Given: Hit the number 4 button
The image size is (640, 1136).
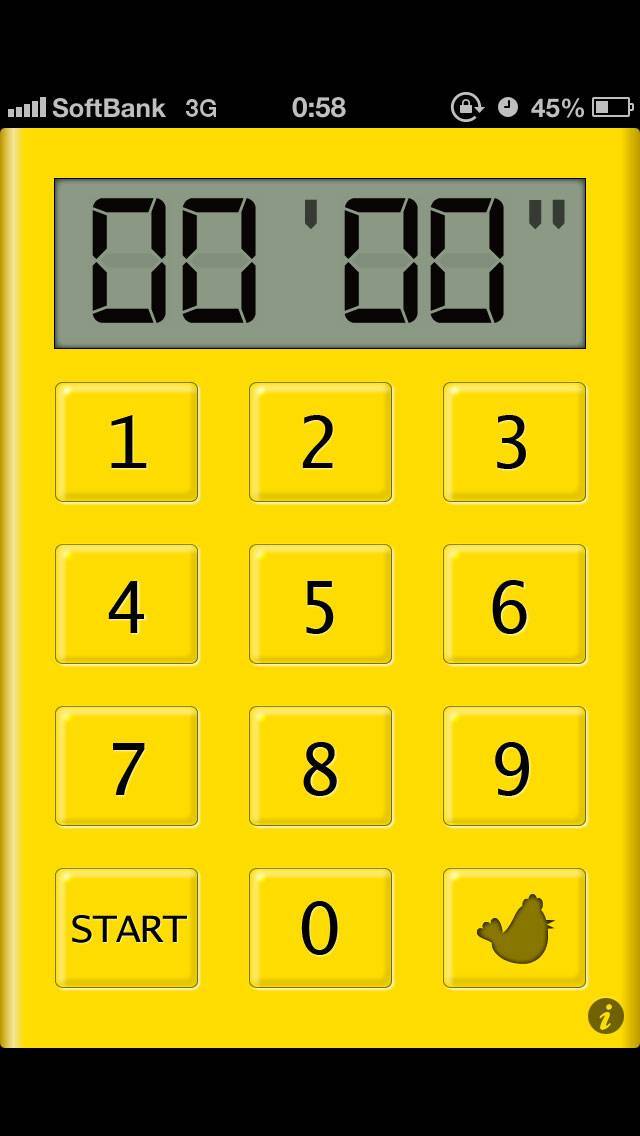Looking at the screenshot, I should pyautogui.click(x=127, y=604).
